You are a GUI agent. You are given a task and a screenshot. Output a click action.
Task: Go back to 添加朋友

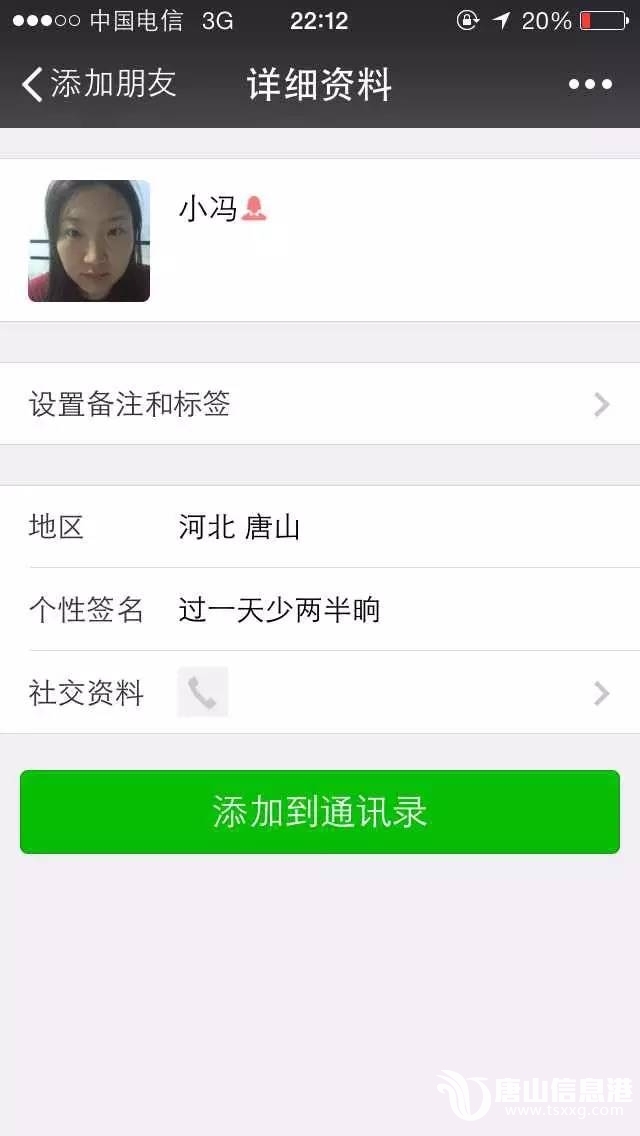pyautogui.click(x=98, y=84)
